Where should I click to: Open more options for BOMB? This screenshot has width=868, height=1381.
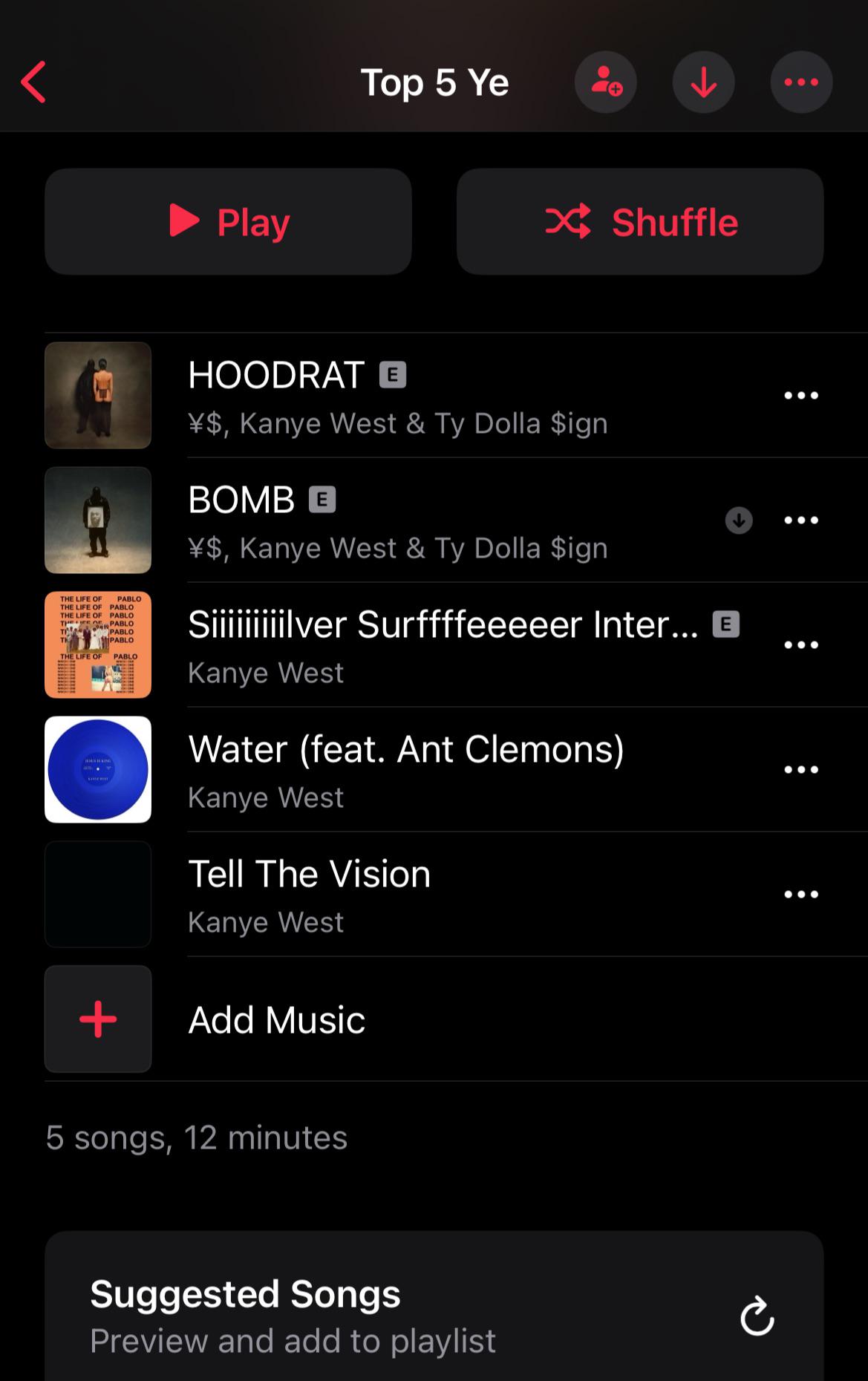(800, 520)
